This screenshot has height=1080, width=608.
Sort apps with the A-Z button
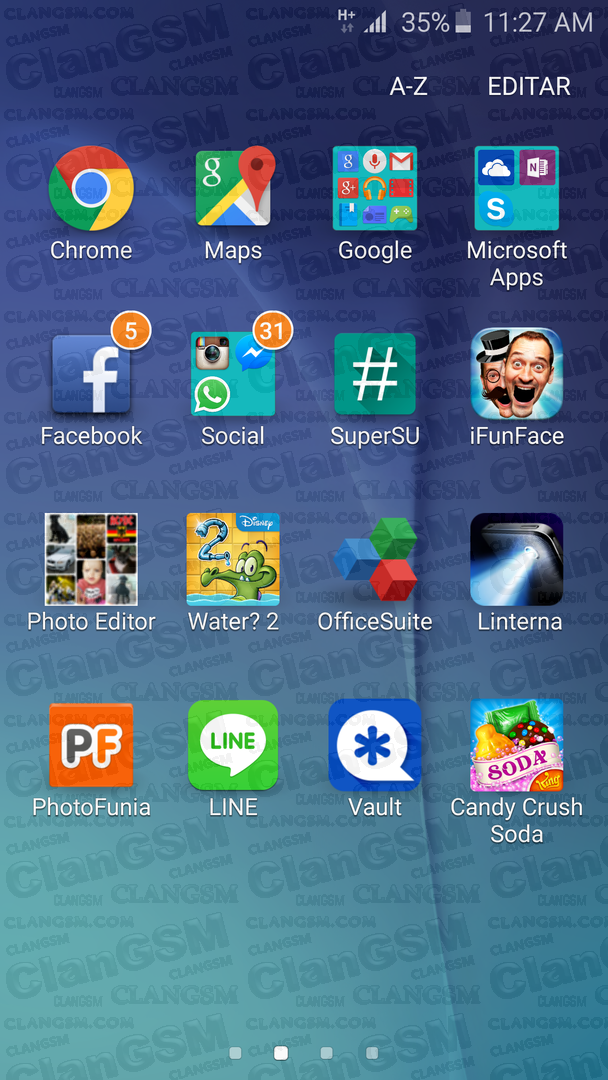point(408,86)
